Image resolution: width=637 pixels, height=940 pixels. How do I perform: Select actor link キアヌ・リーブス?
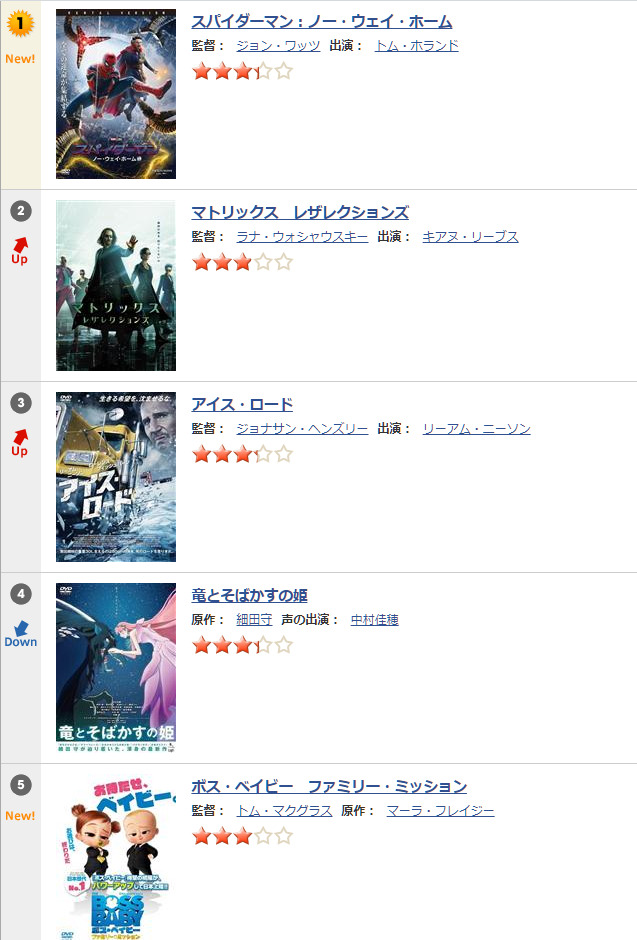(x=470, y=237)
